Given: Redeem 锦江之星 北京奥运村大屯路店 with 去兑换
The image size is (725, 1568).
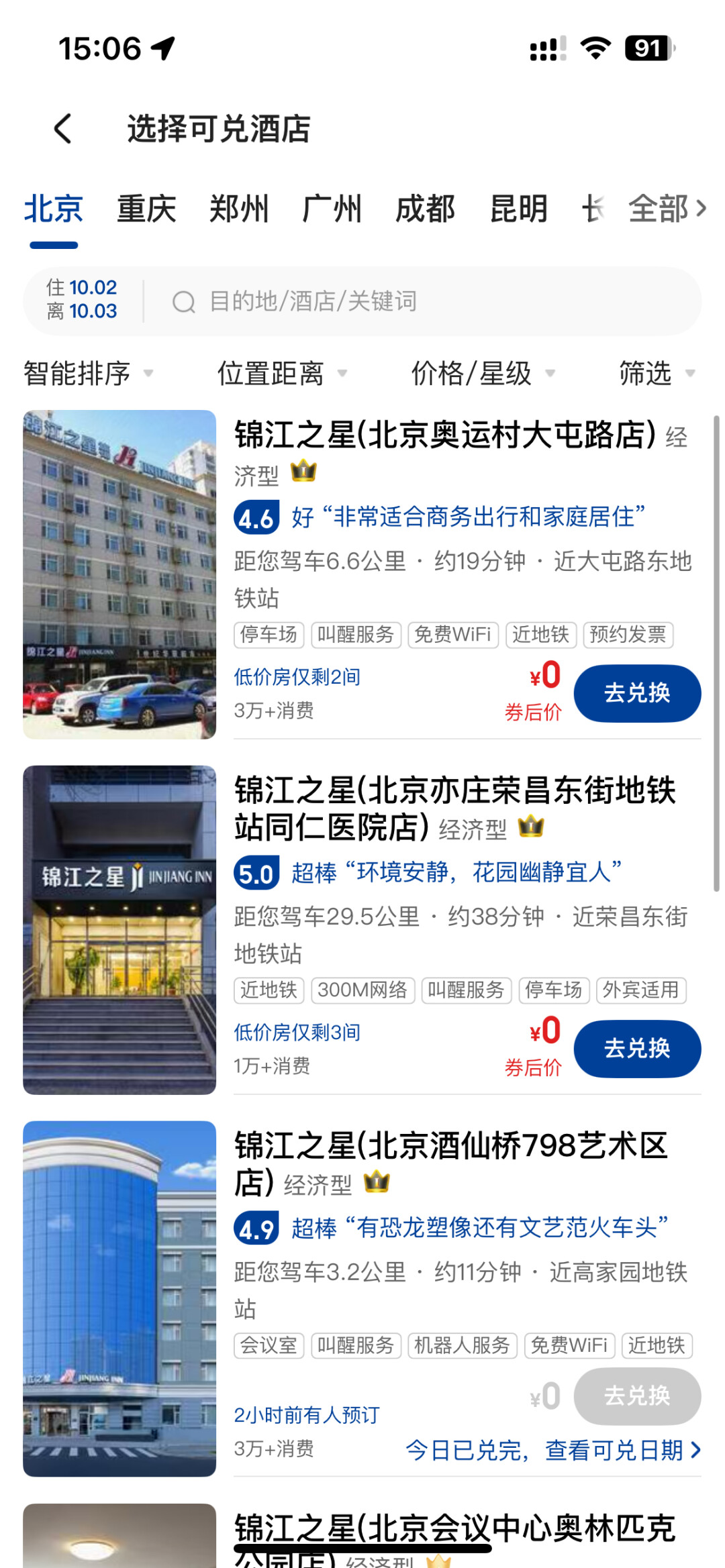Looking at the screenshot, I should coord(637,693).
